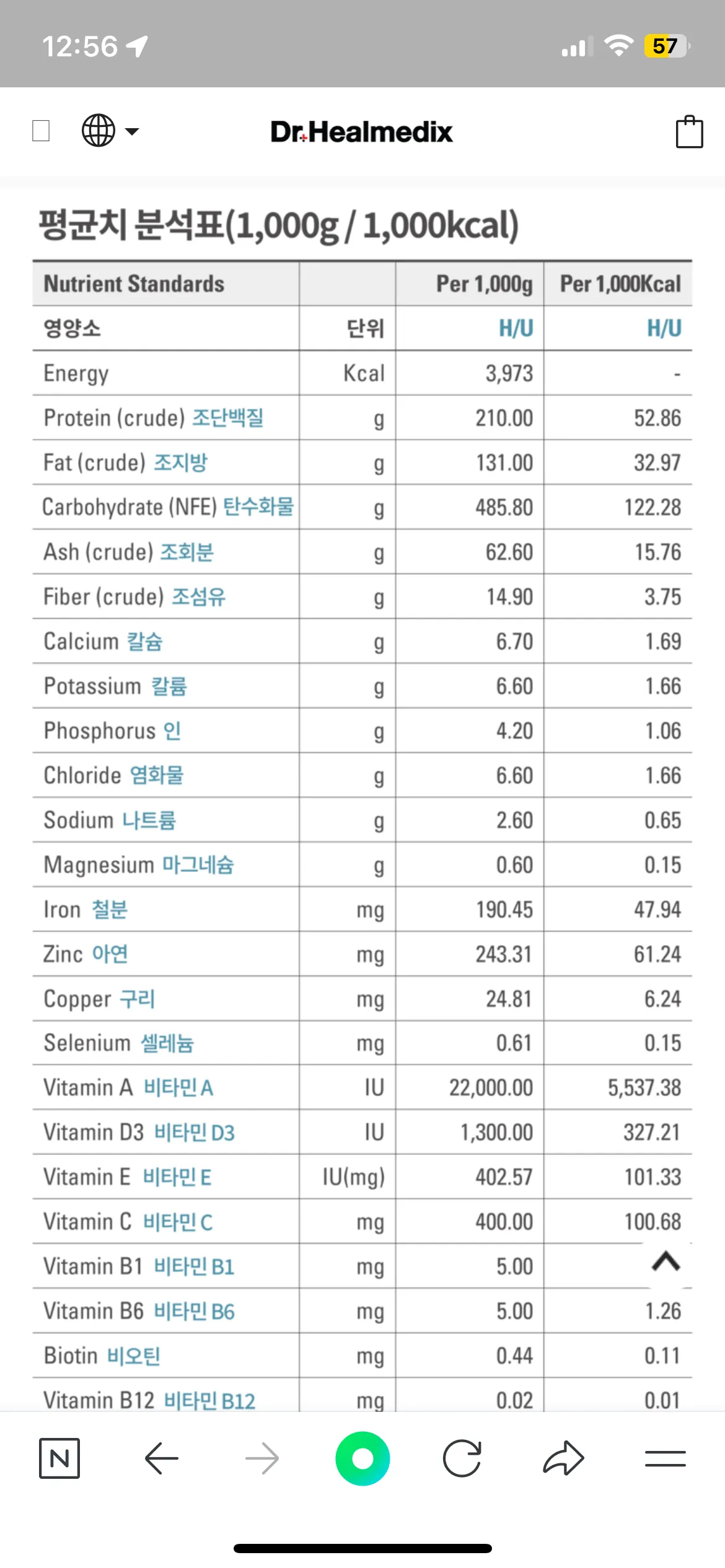
Task: Open the browser's two-line menu
Action: point(665,1458)
